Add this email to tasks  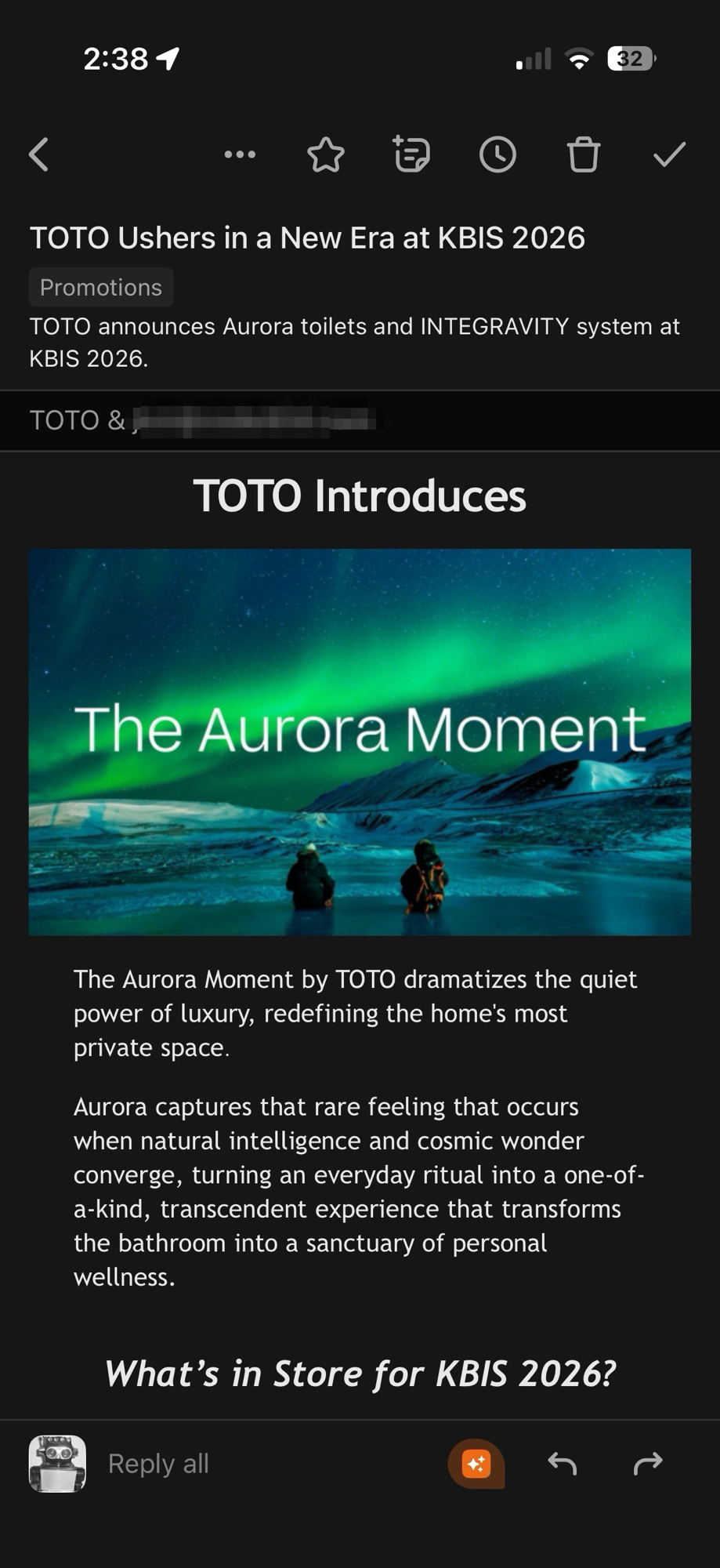411,154
